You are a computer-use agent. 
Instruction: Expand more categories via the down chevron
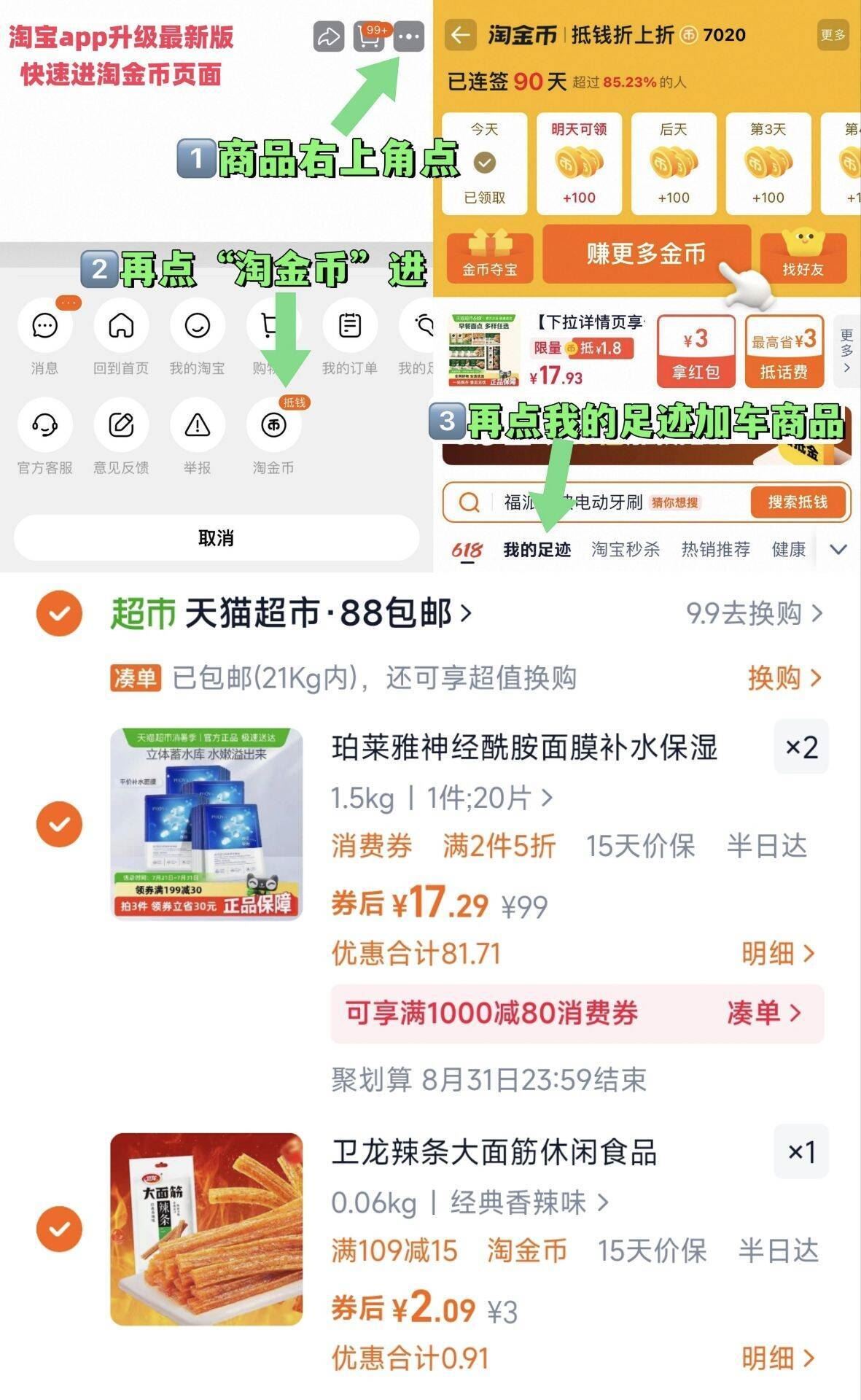coord(836,549)
